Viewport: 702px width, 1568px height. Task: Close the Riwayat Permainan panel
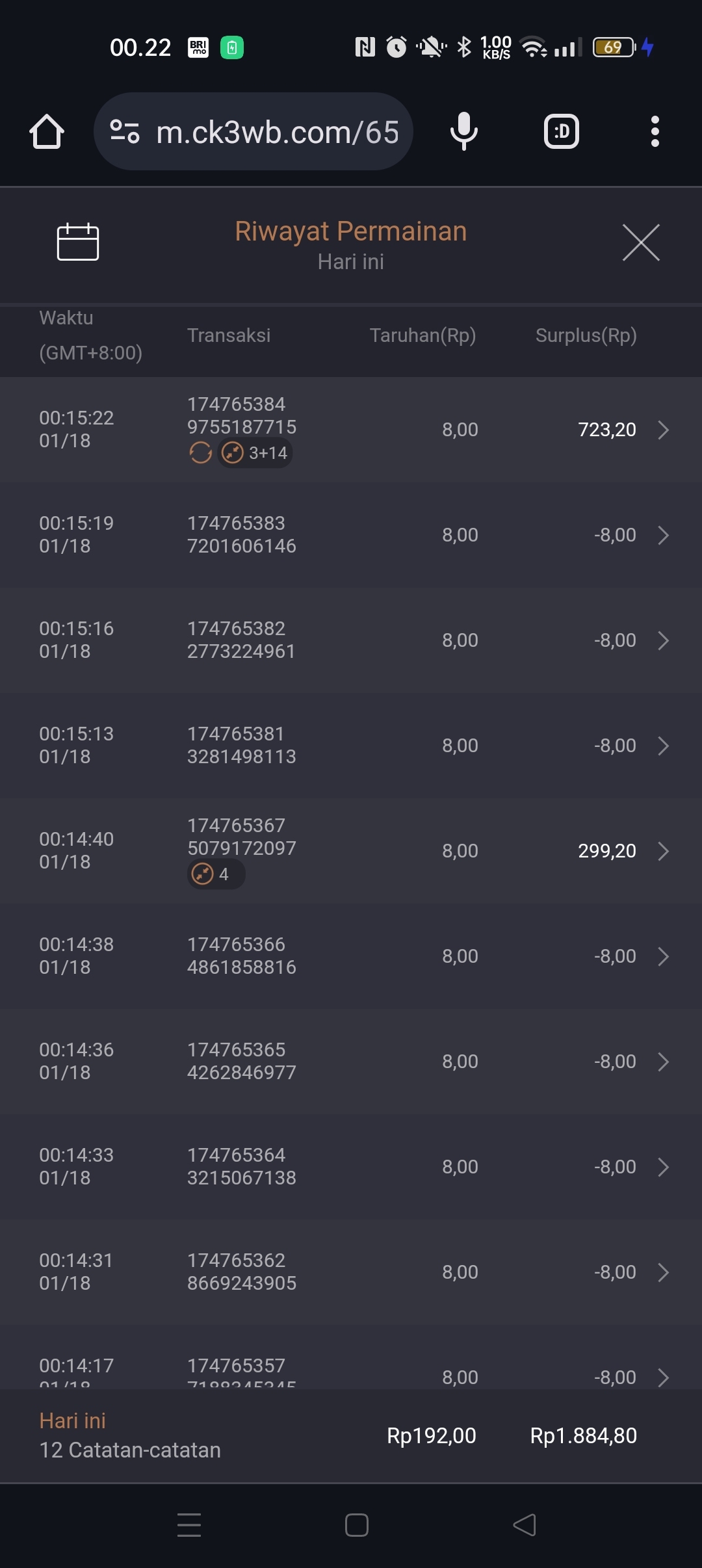(x=641, y=242)
